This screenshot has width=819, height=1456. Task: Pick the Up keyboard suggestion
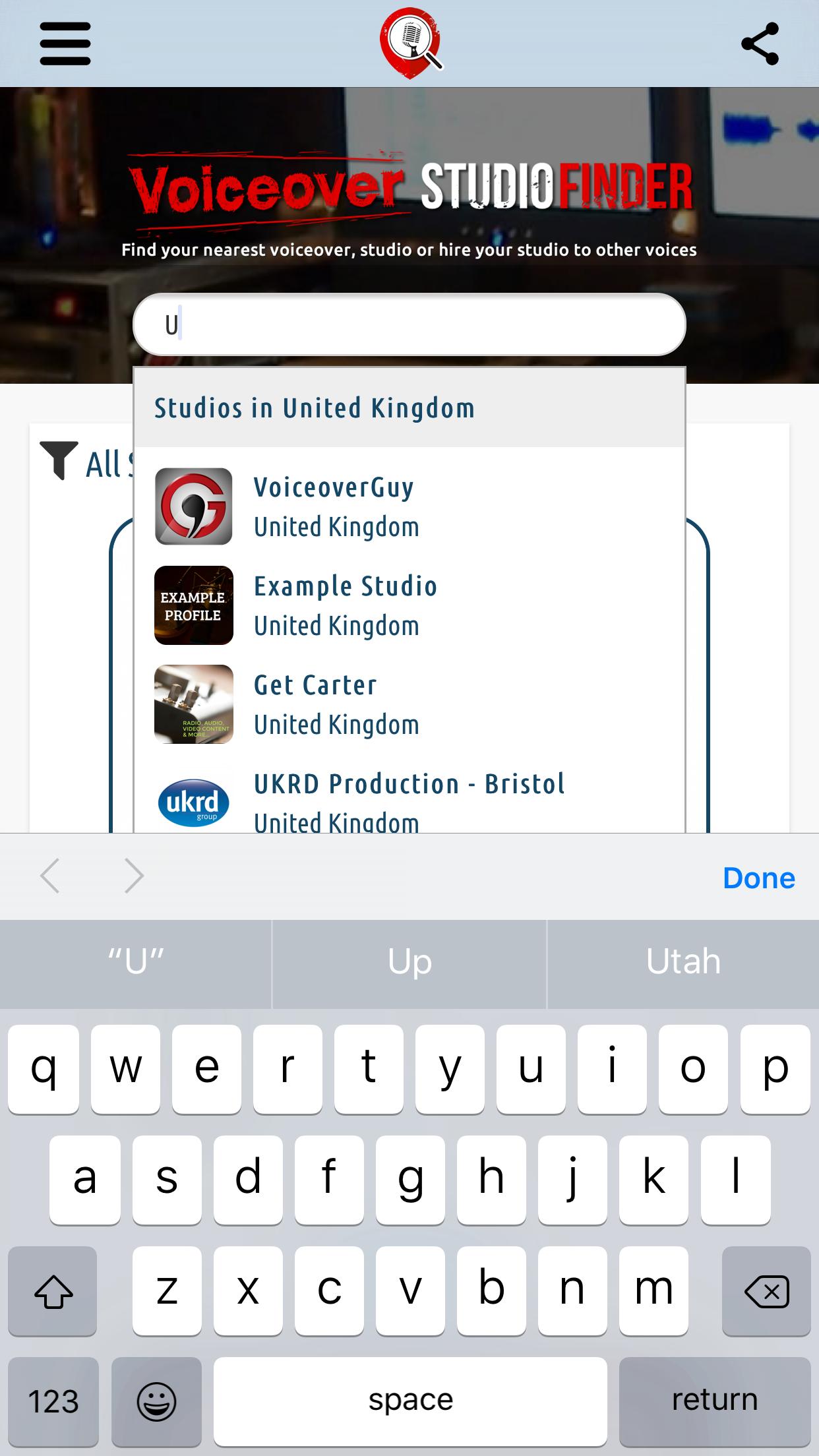tap(409, 961)
